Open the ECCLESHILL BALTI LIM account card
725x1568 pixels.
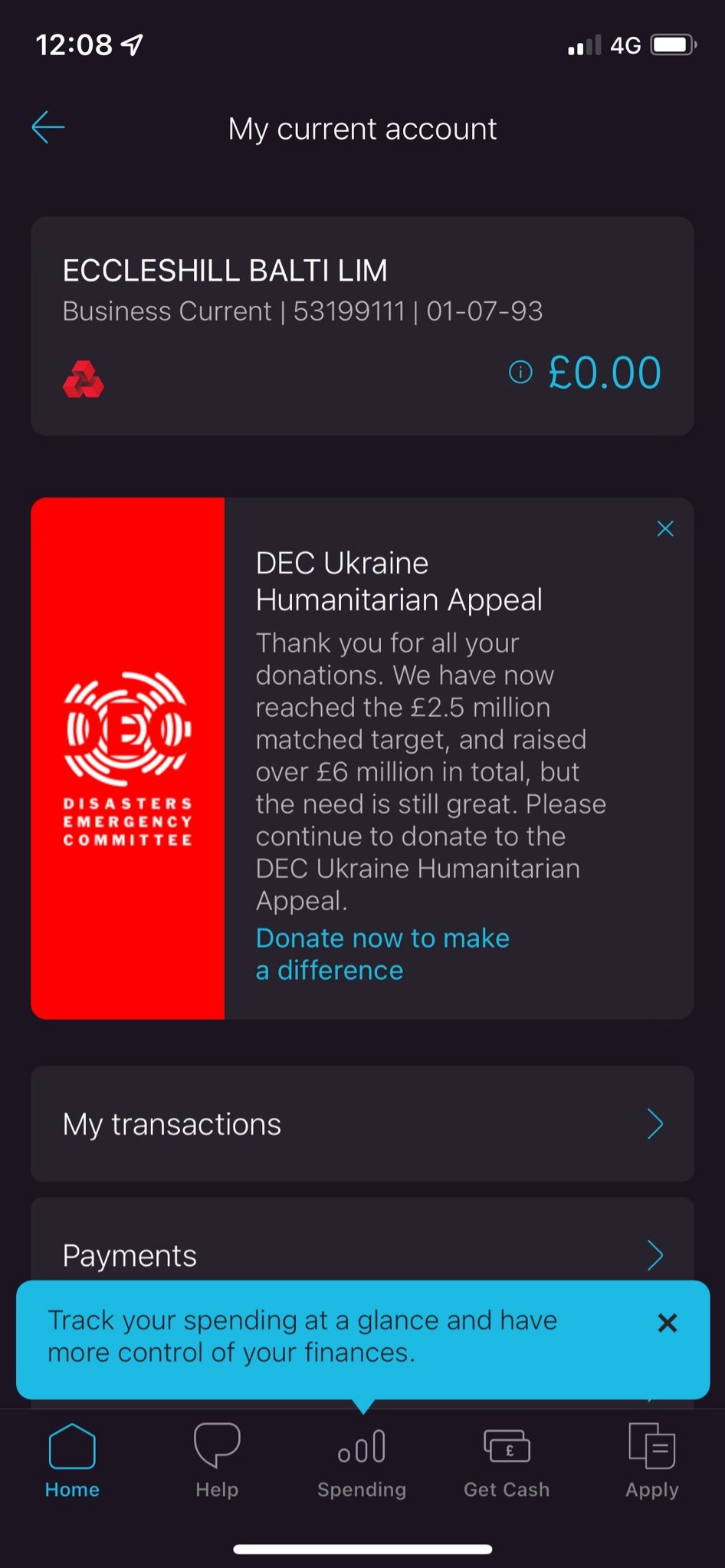point(362,327)
